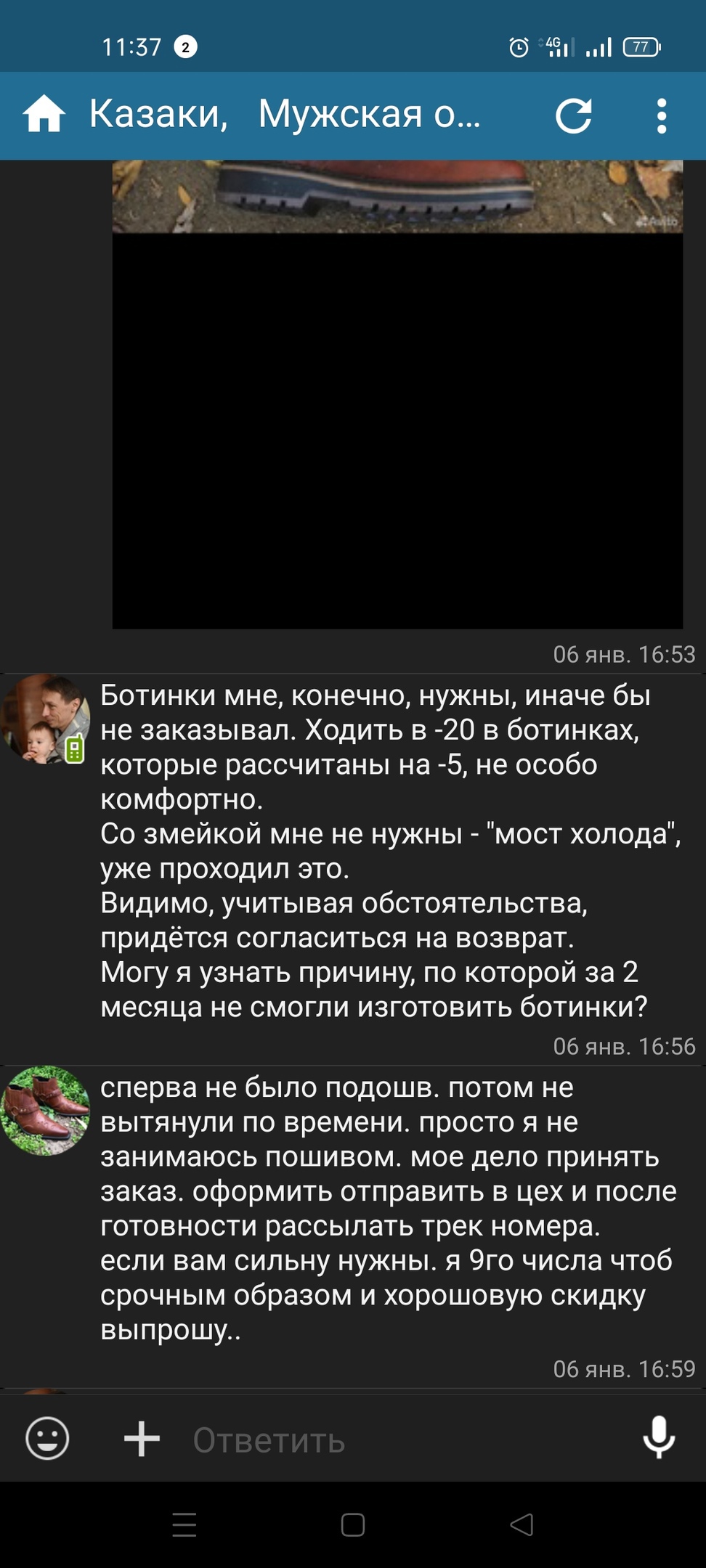Start a voice message with the microphone
Image resolution: width=706 pixels, height=1568 pixels.
pyautogui.click(x=659, y=1437)
